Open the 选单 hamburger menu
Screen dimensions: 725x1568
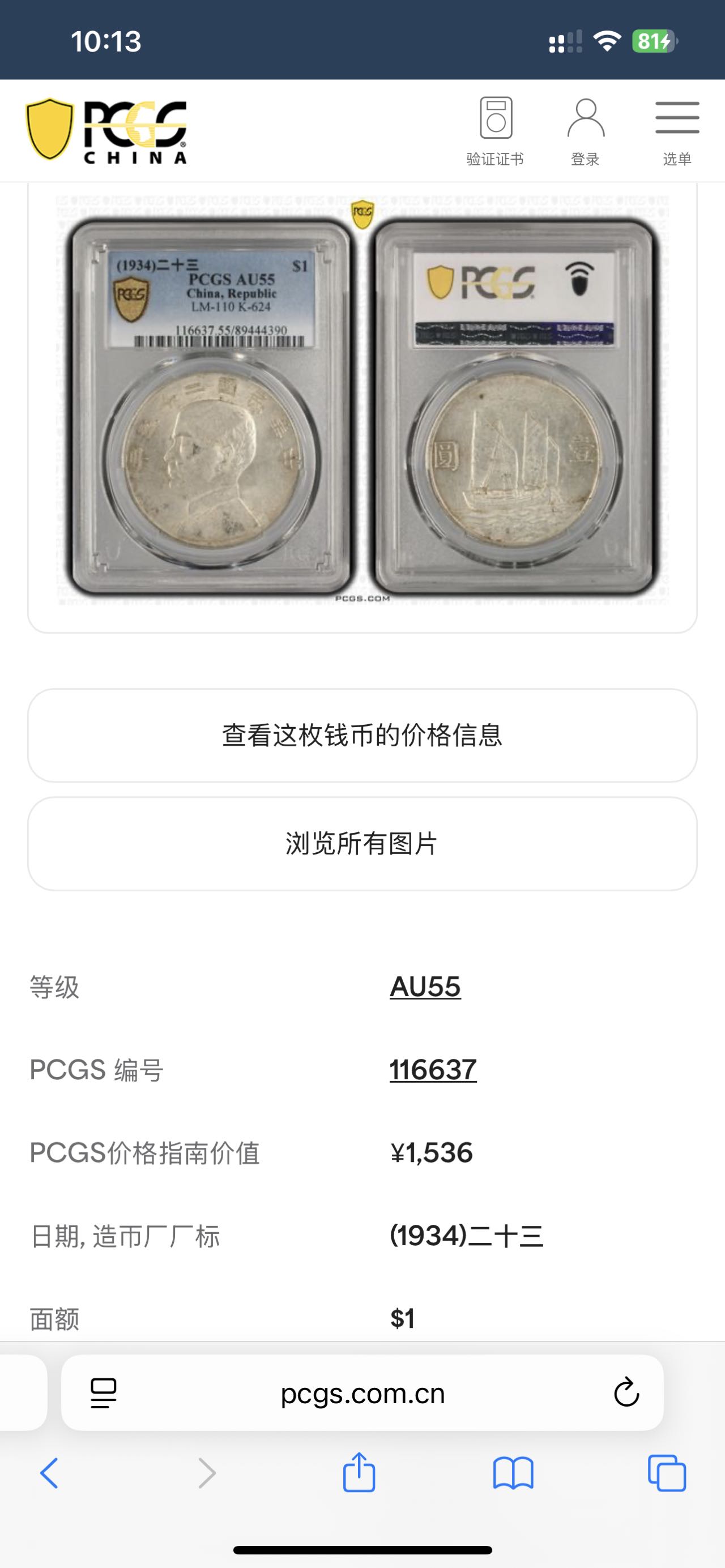click(677, 131)
